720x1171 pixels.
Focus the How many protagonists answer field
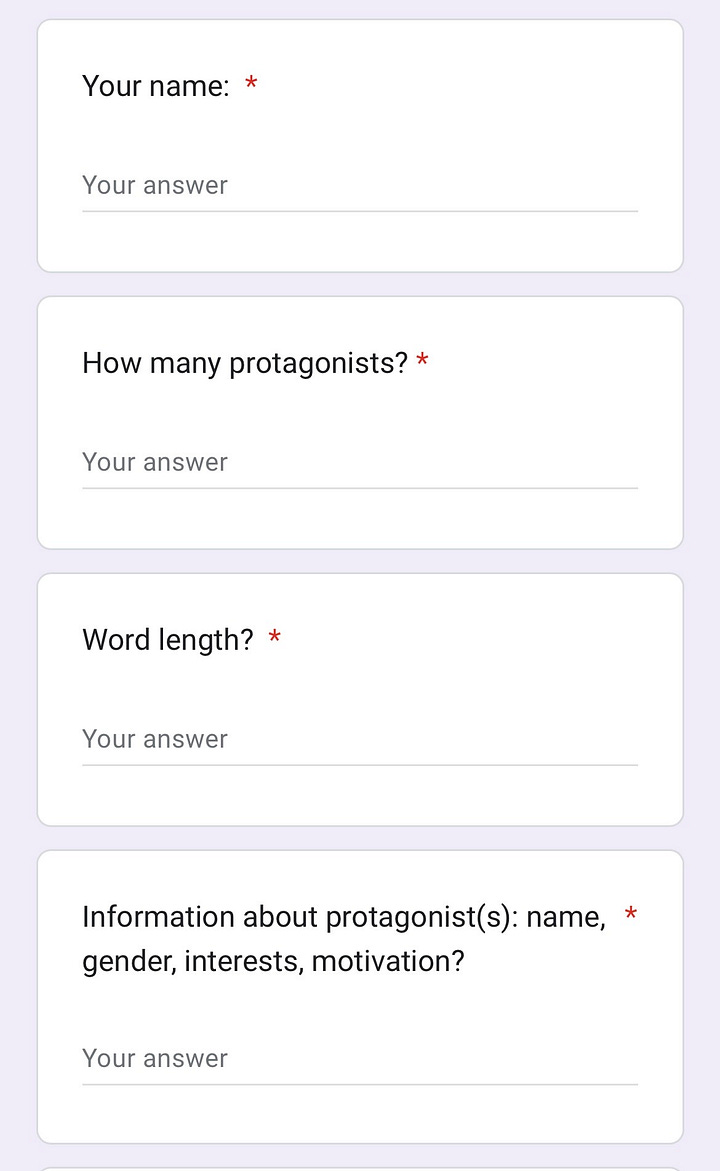coord(360,464)
